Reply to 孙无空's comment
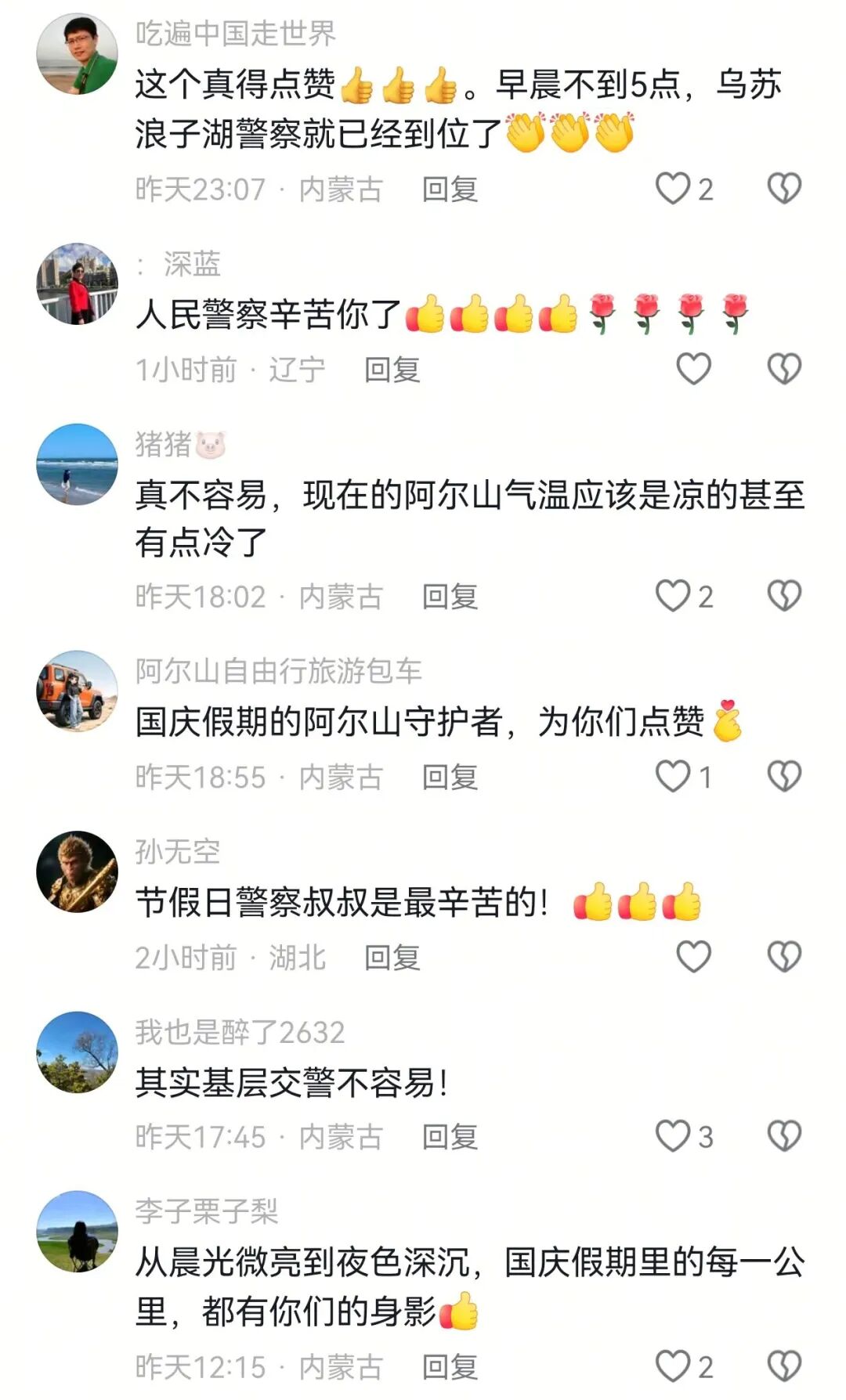 pyautogui.click(x=392, y=958)
